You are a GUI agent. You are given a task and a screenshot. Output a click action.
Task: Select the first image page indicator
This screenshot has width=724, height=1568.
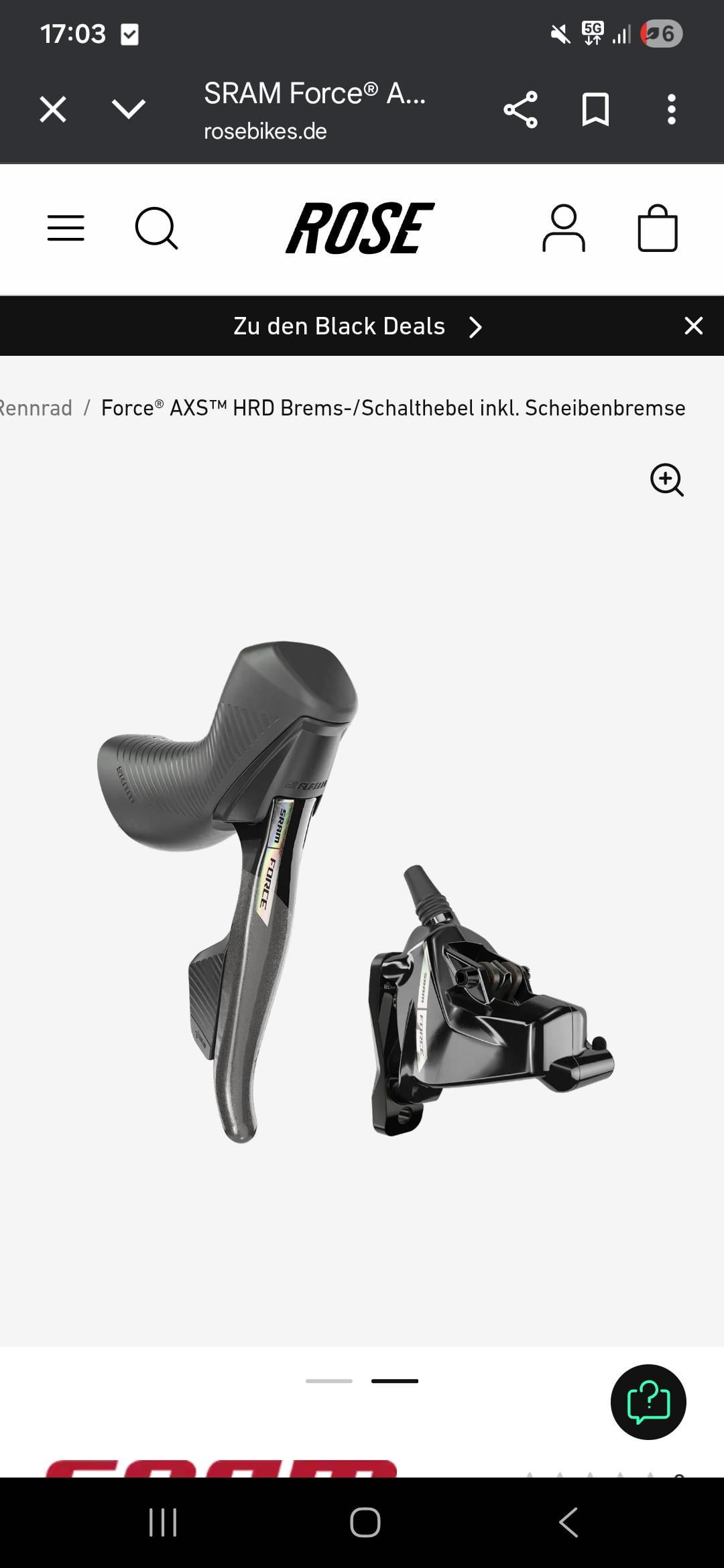pos(329,1381)
